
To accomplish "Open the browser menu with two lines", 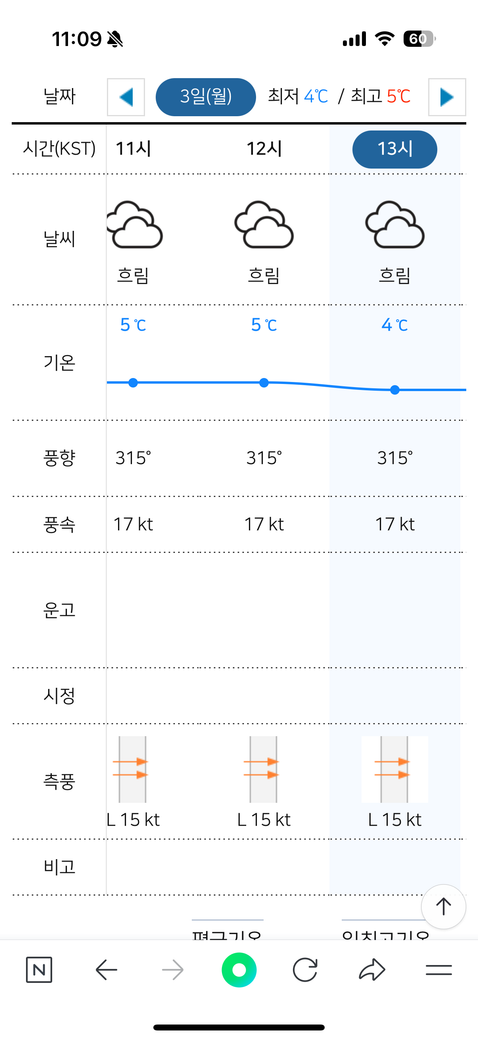I will tap(438, 971).
